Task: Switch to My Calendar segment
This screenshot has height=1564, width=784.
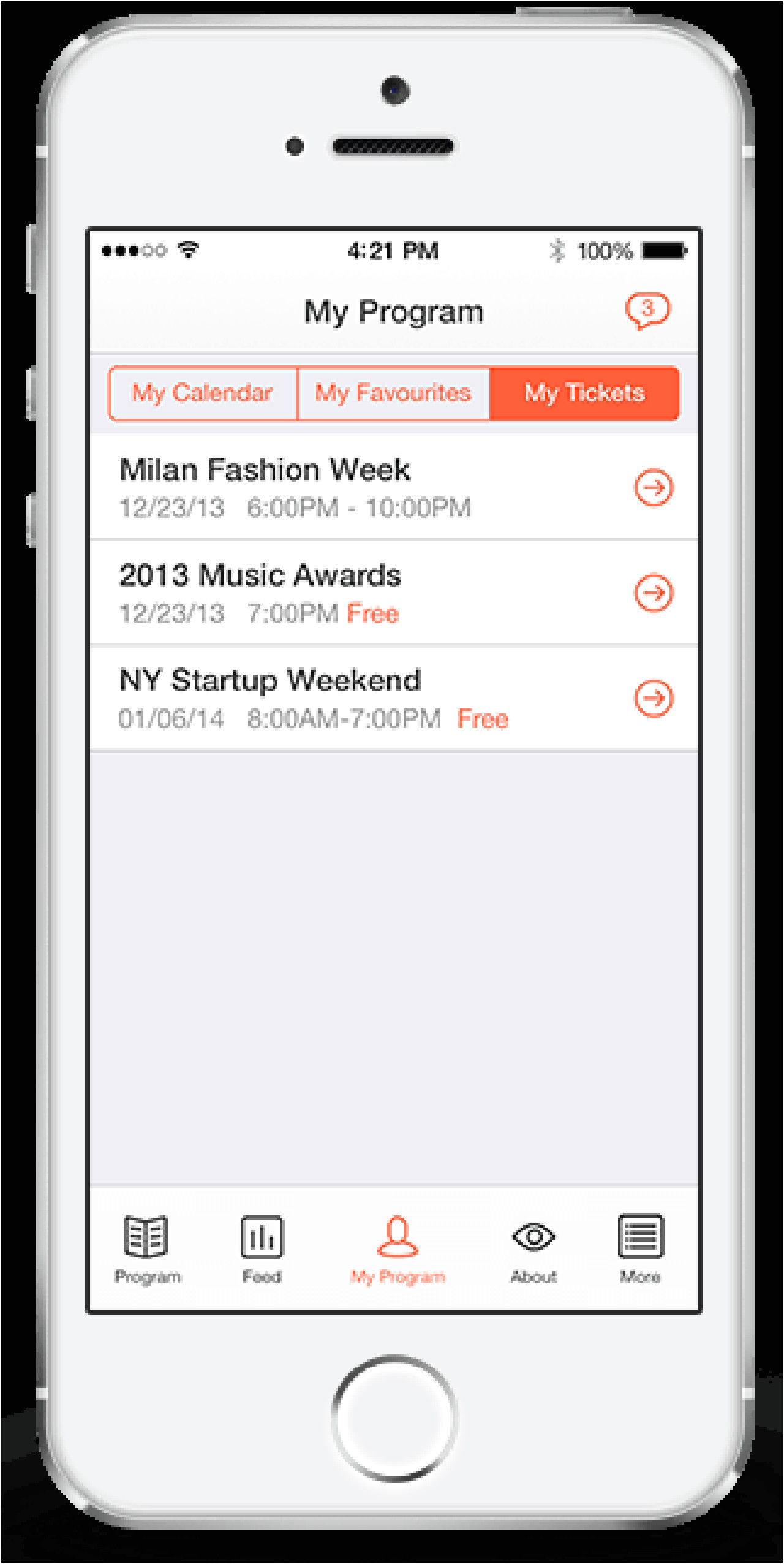Action: point(203,393)
